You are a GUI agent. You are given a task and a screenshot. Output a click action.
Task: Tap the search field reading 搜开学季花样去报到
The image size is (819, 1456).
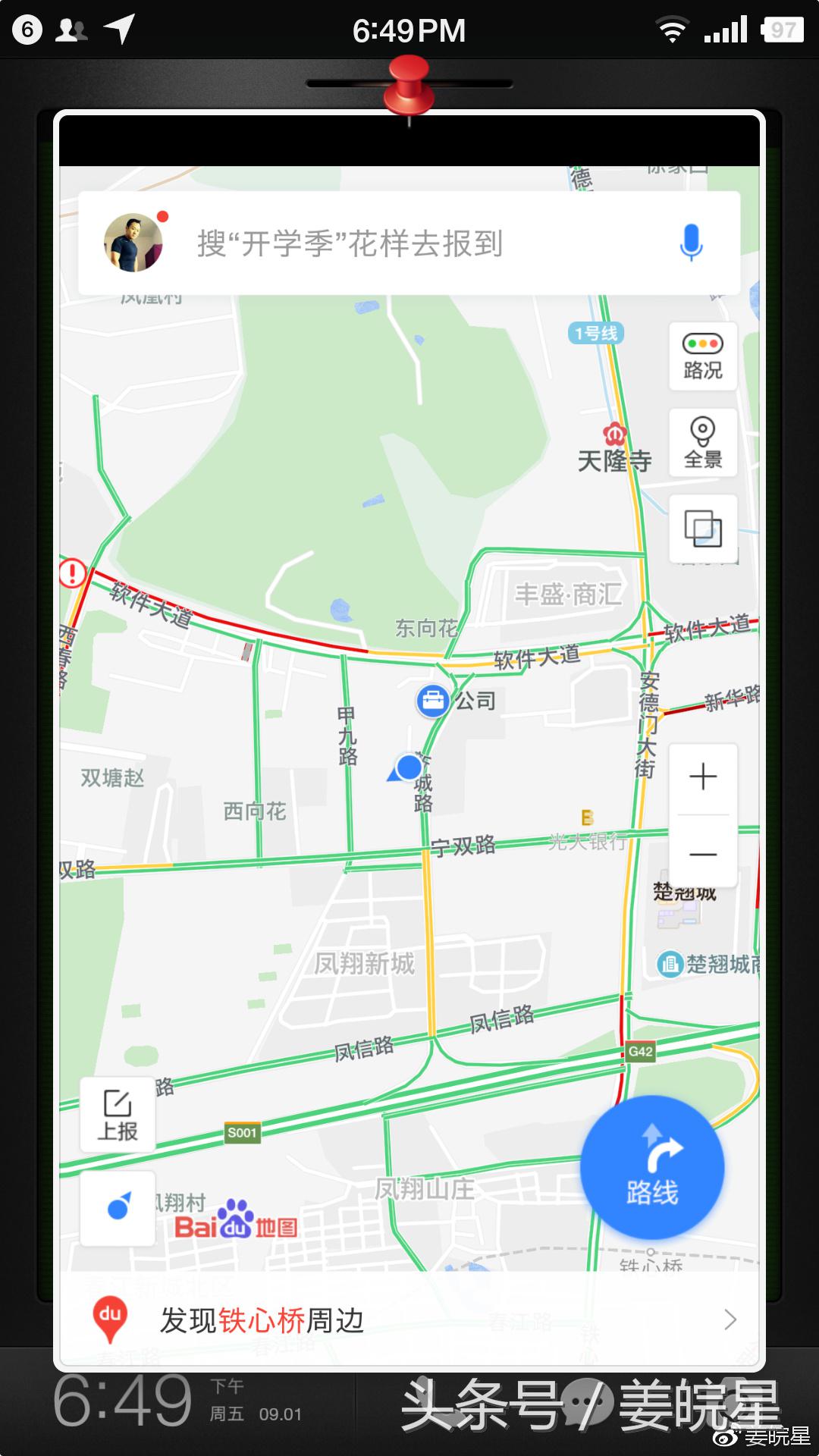(349, 243)
